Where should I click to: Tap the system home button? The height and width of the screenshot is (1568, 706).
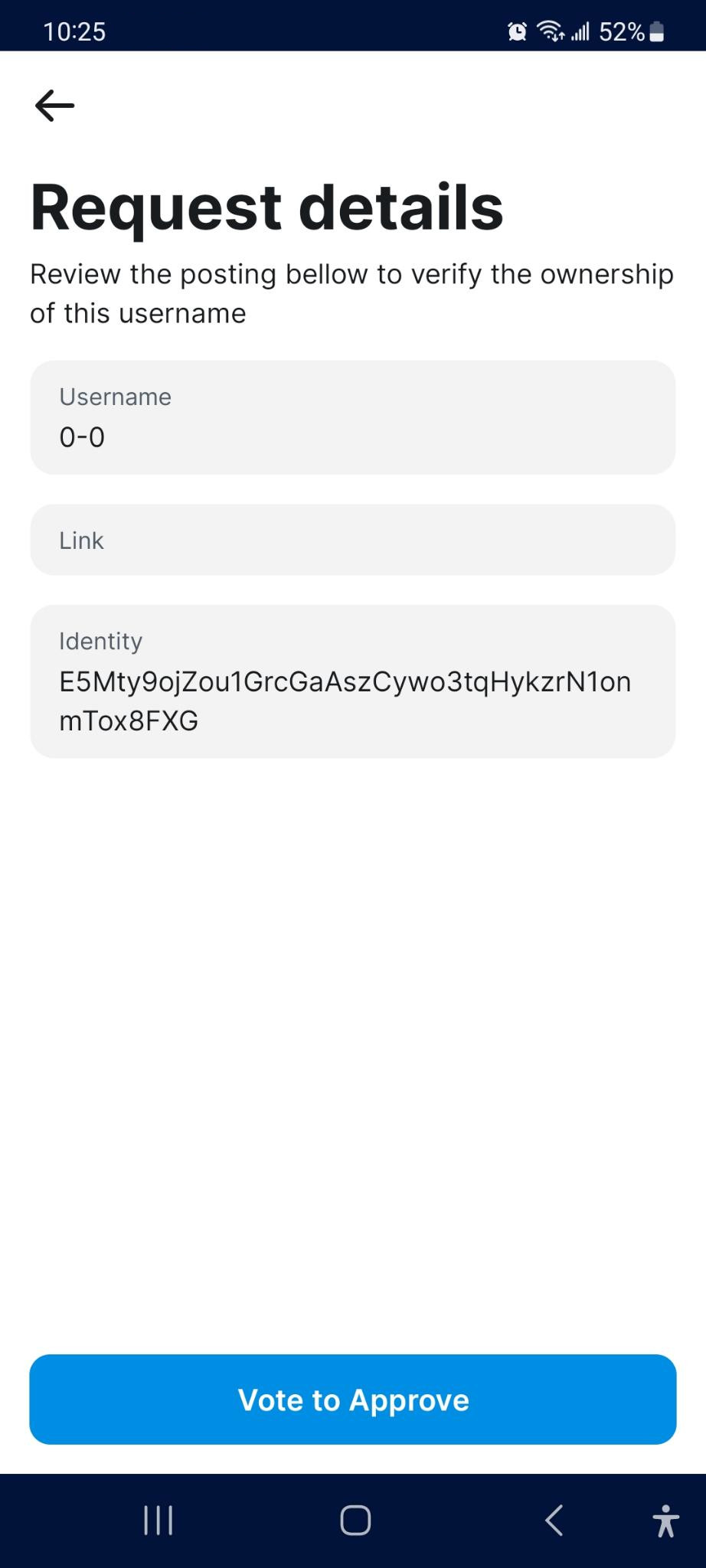point(355,1521)
